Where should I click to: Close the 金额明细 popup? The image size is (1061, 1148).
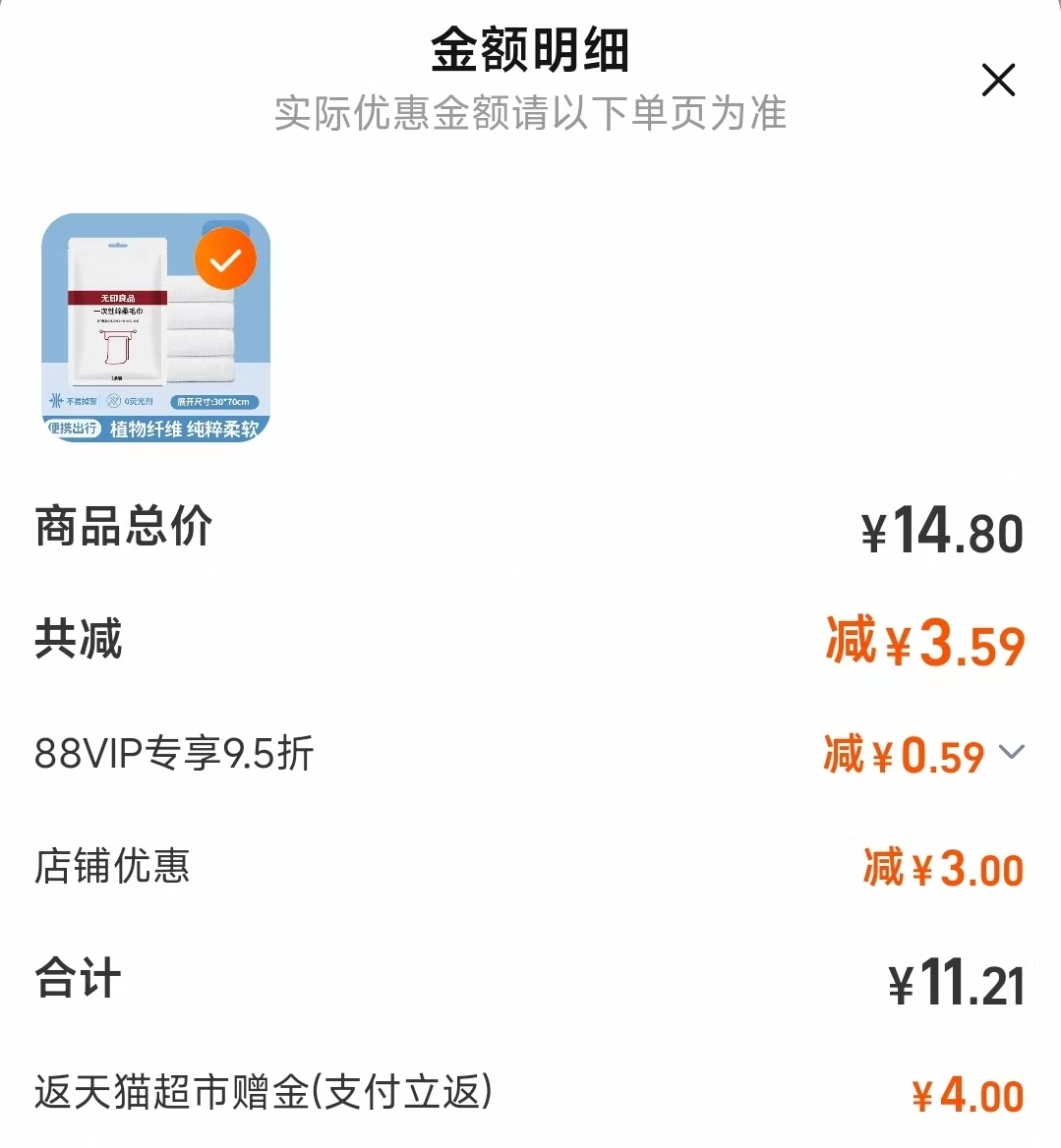(x=998, y=81)
